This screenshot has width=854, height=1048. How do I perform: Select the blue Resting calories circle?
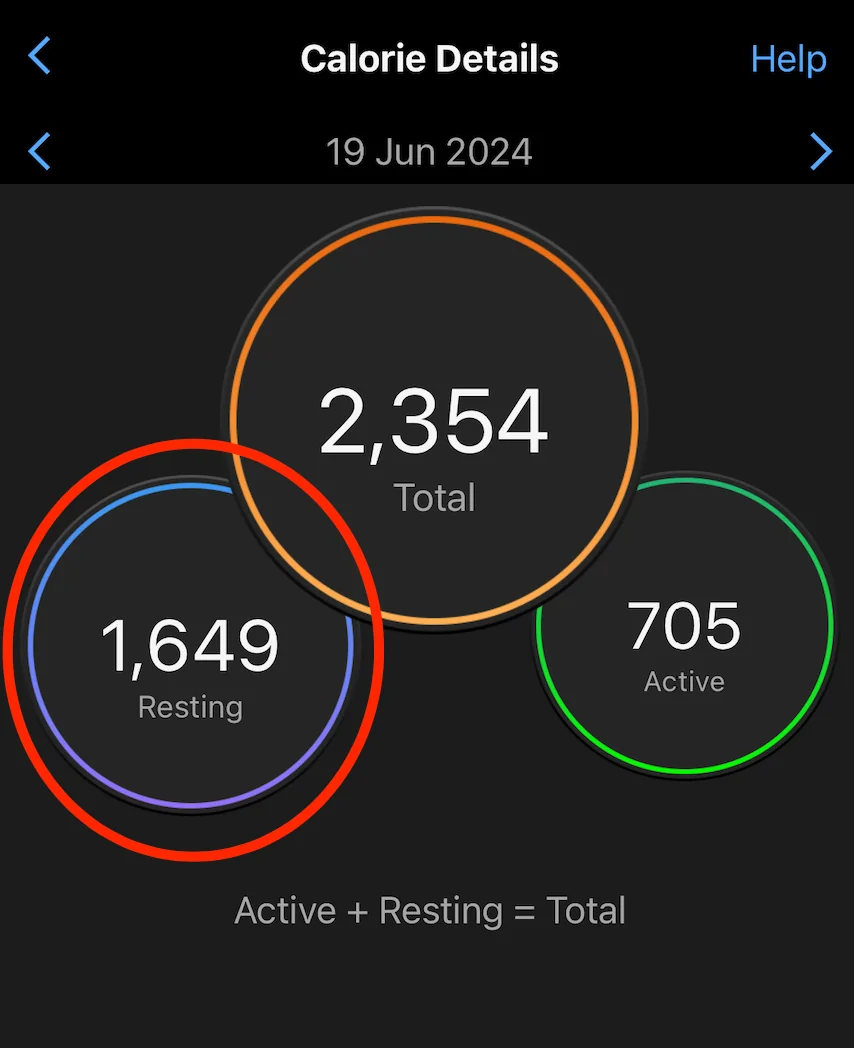(190, 645)
